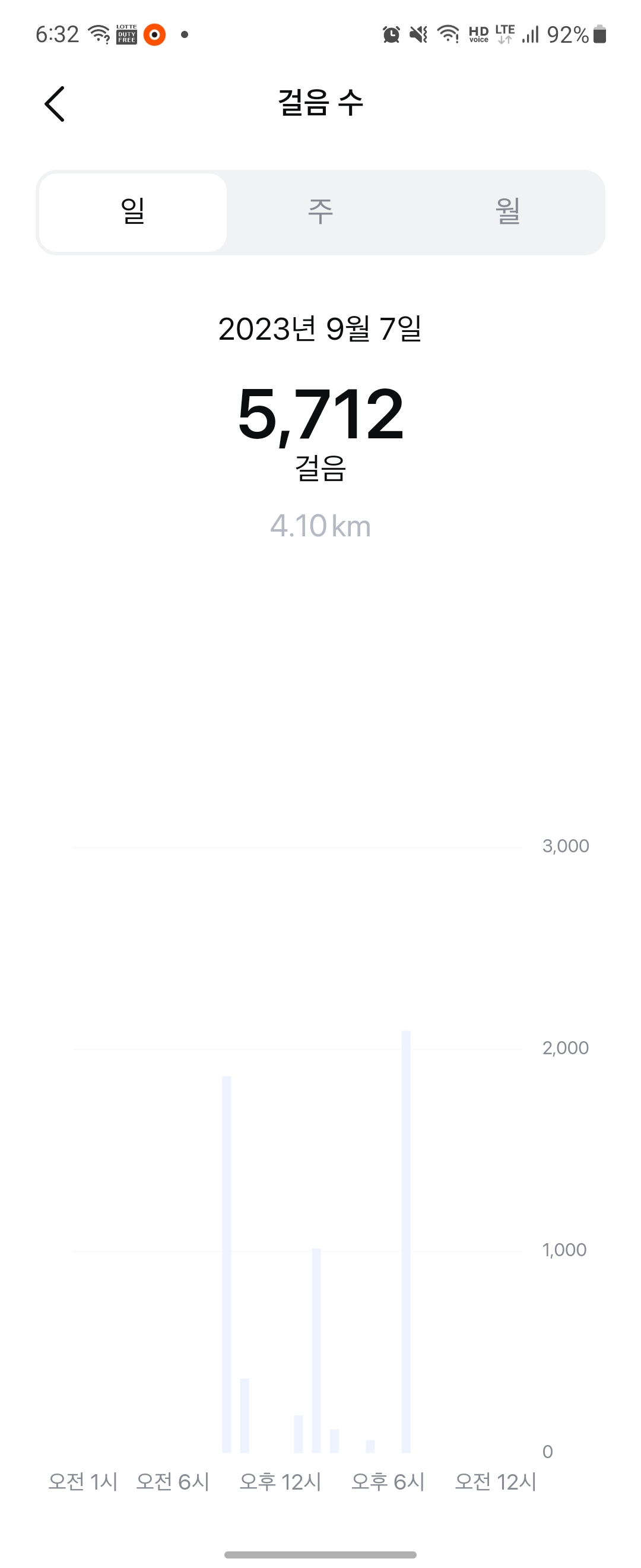
Task: Select the 일 (day) tab
Action: point(132,212)
